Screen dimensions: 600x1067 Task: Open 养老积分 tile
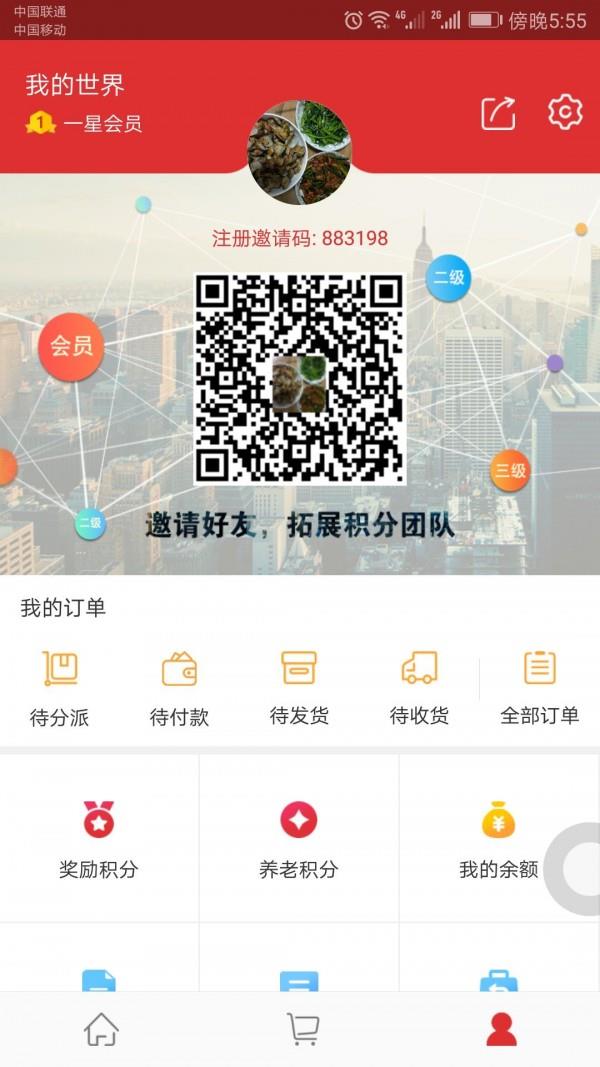click(299, 839)
